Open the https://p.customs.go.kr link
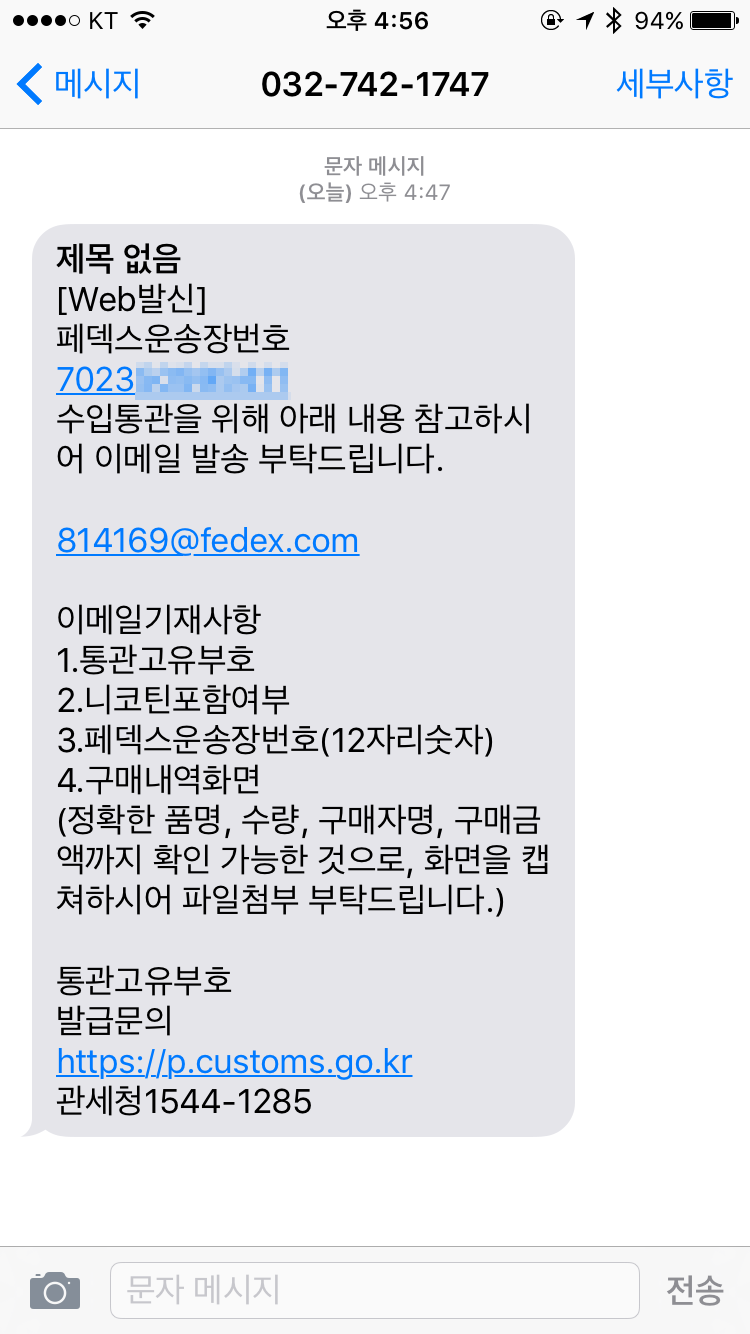 pyautogui.click(x=235, y=1061)
